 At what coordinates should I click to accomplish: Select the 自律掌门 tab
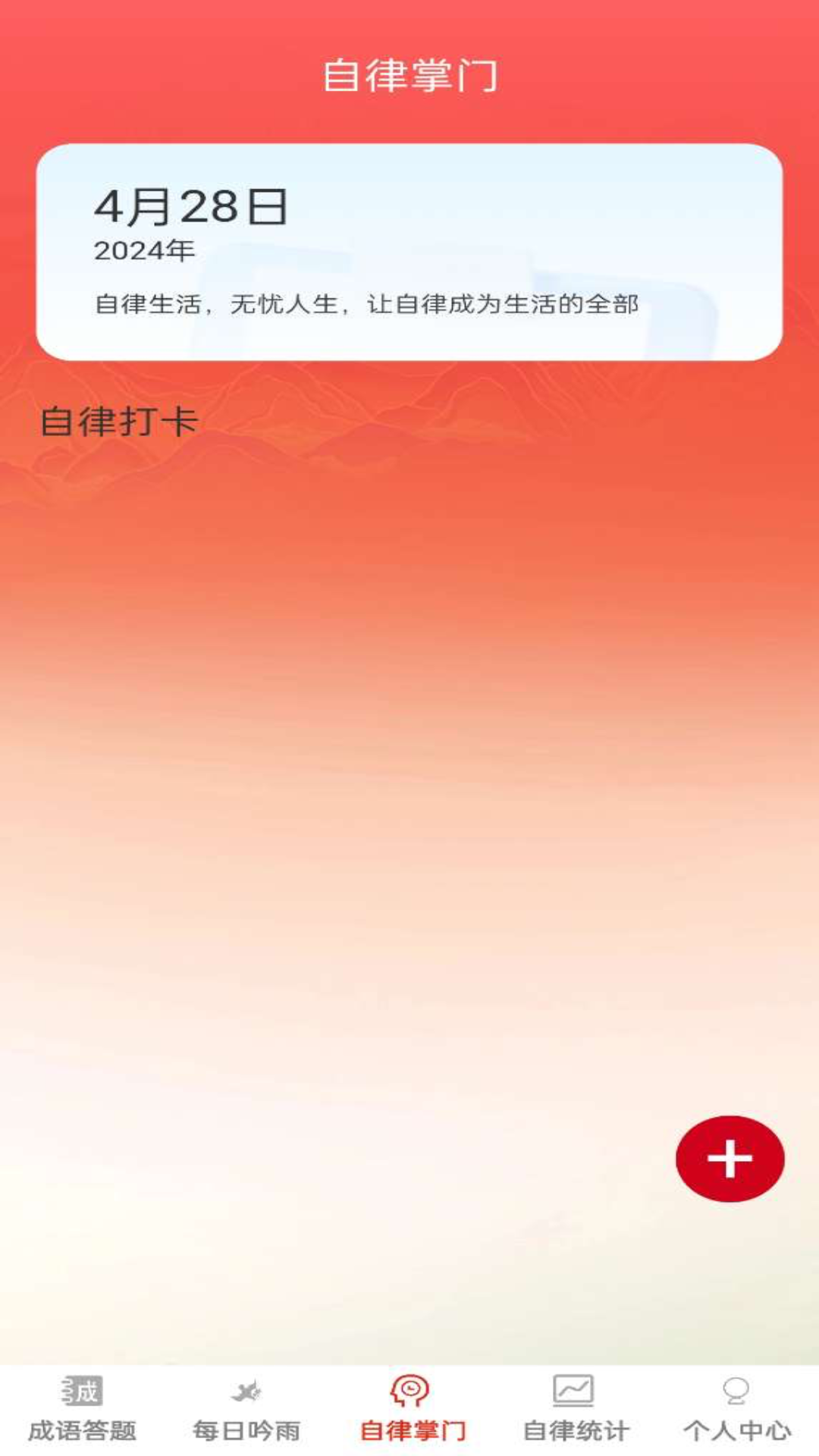pos(410,1410)
